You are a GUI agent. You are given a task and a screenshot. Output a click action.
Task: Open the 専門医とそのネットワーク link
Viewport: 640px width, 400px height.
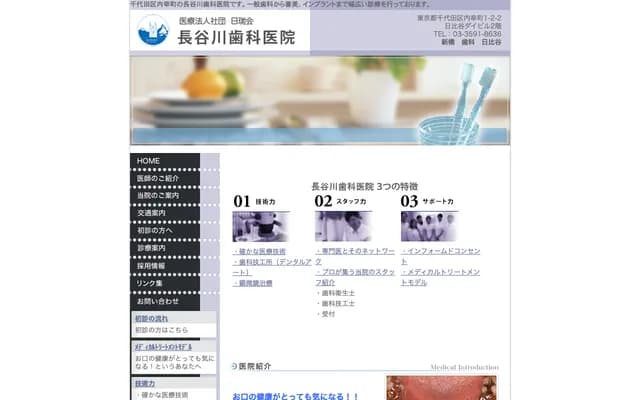pos(353,251)
